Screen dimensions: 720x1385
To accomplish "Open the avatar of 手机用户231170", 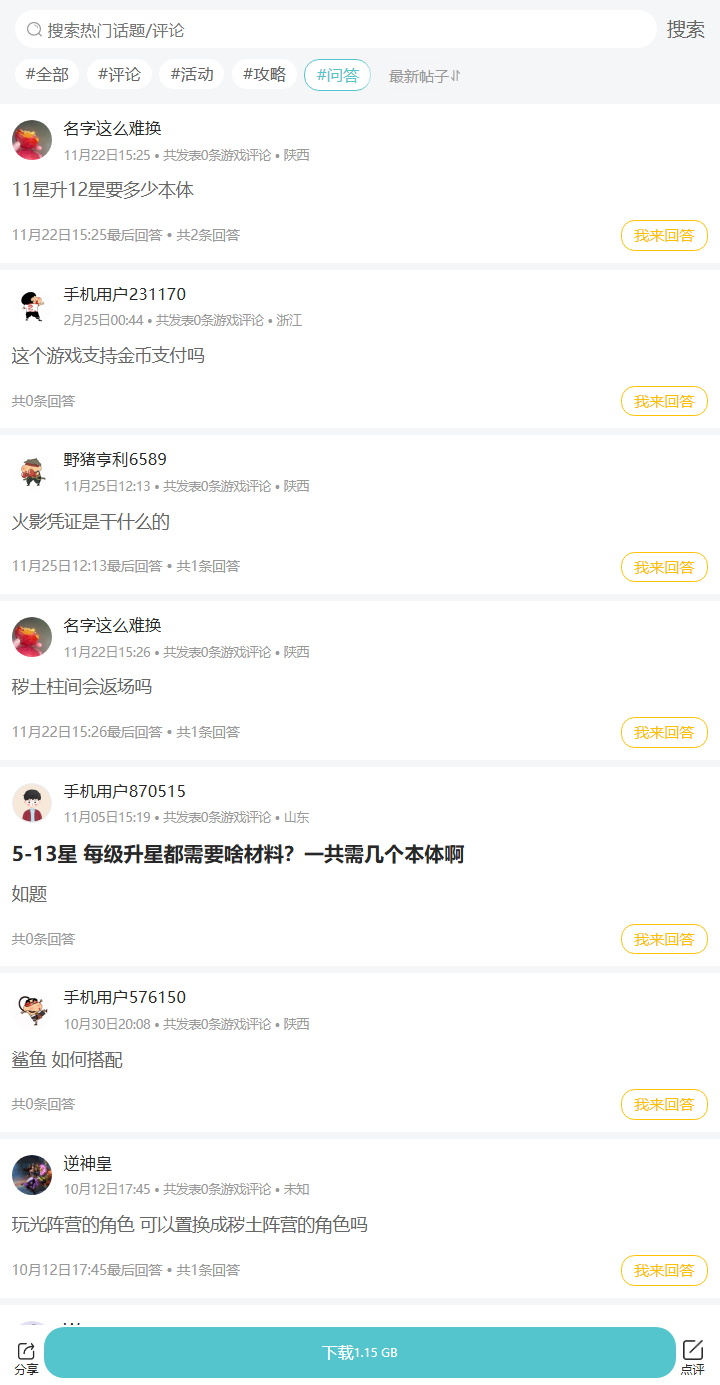I will click(32, 306).
